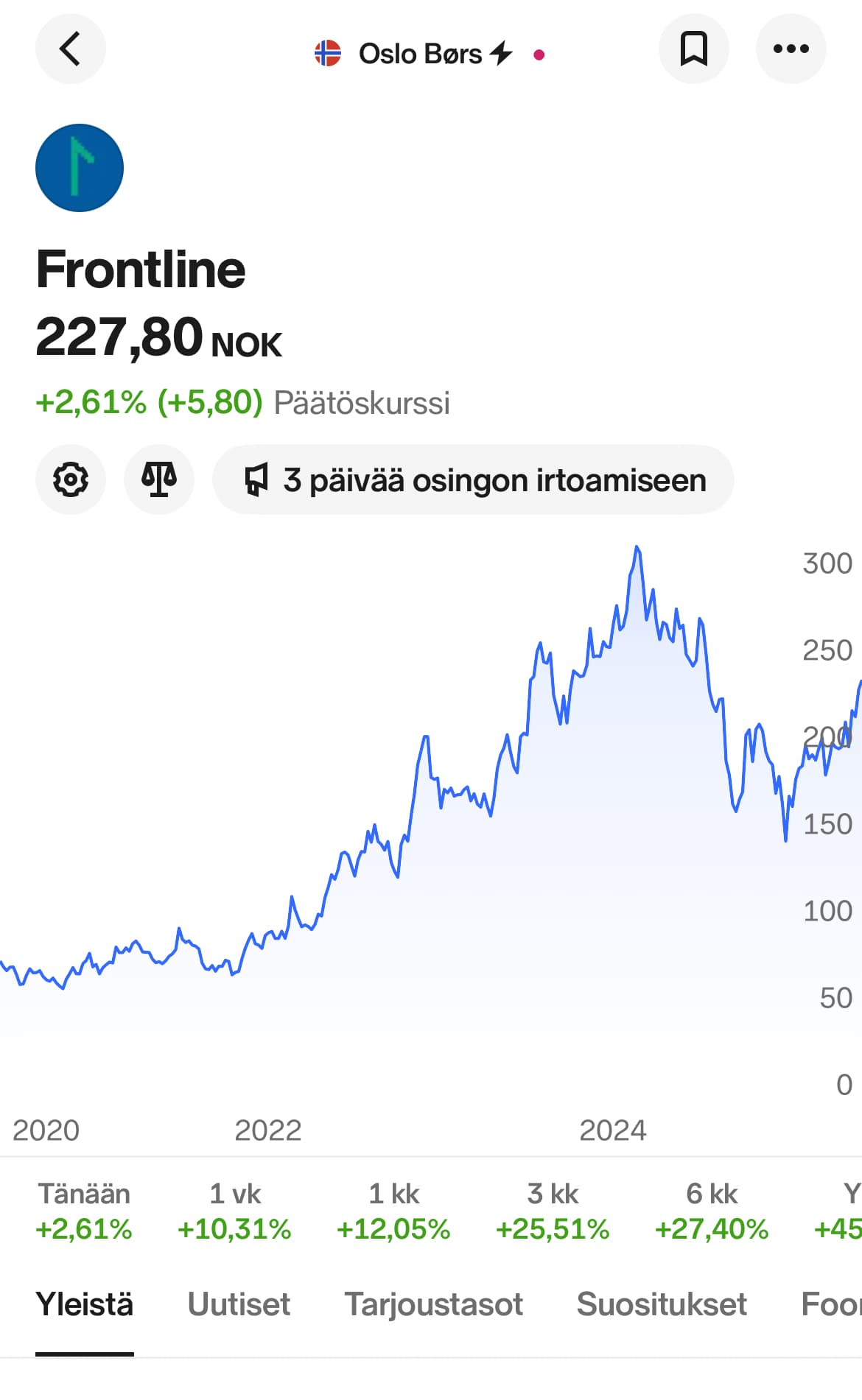Select the Tänään time period
The height and width of the screenshot is (1400, 862).
click(84, 1211)
